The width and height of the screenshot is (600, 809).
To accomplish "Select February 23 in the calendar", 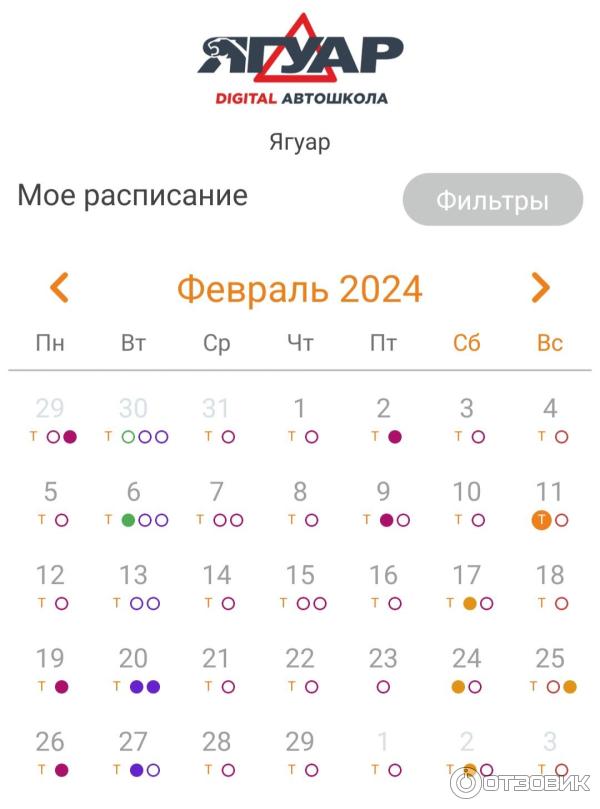I will (383, 660).
